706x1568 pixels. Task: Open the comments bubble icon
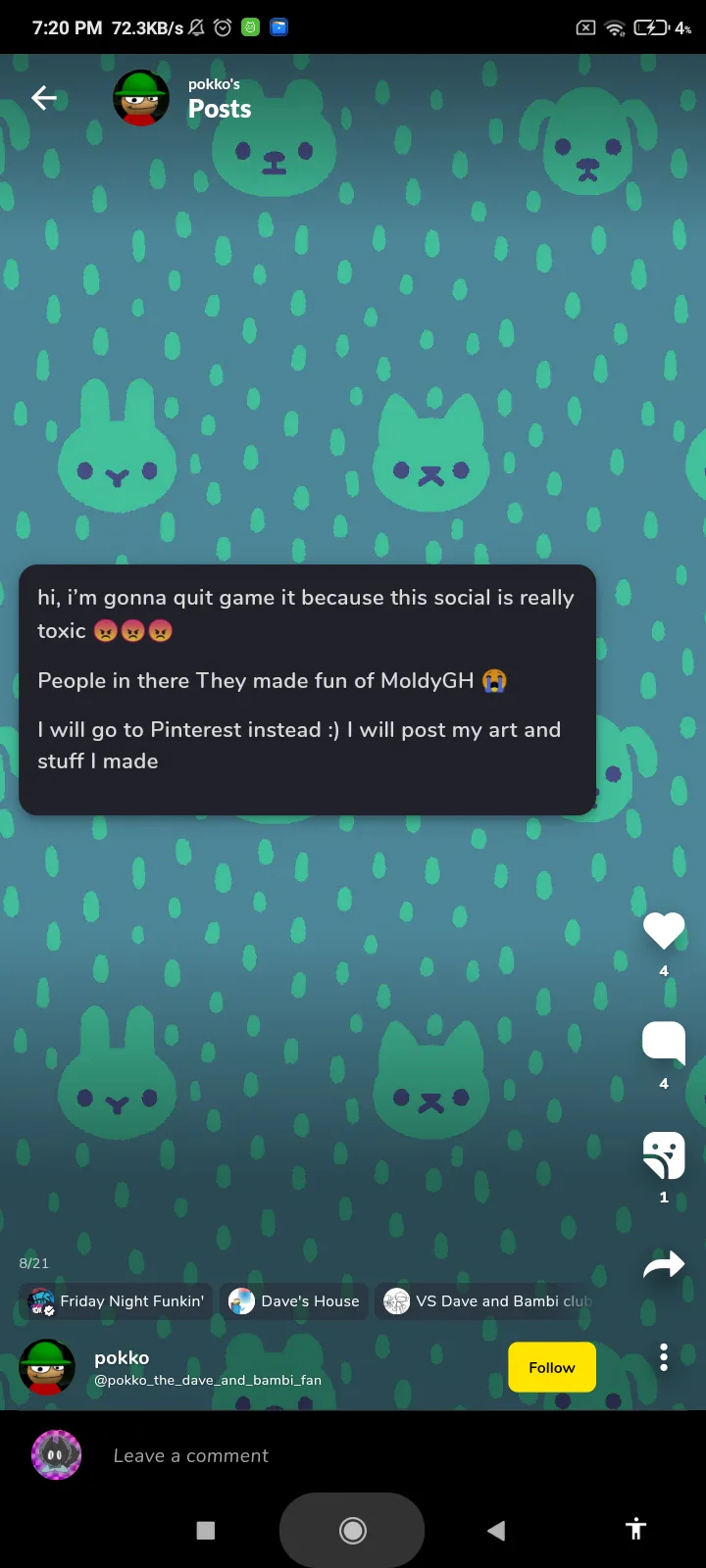click(664, 1043)
